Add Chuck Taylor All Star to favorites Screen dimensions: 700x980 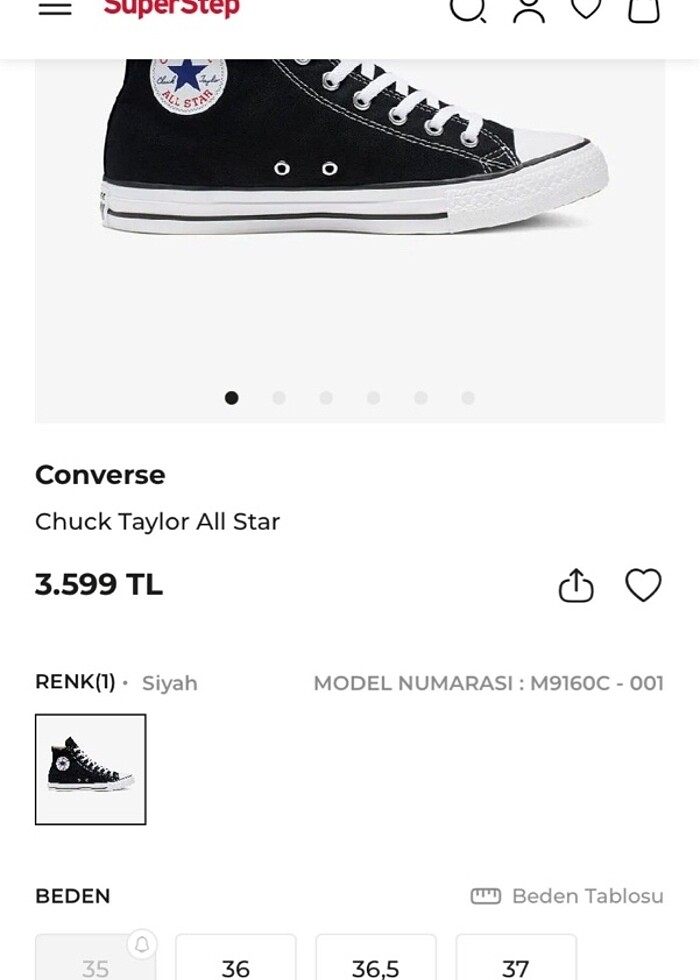click(643, 585)
